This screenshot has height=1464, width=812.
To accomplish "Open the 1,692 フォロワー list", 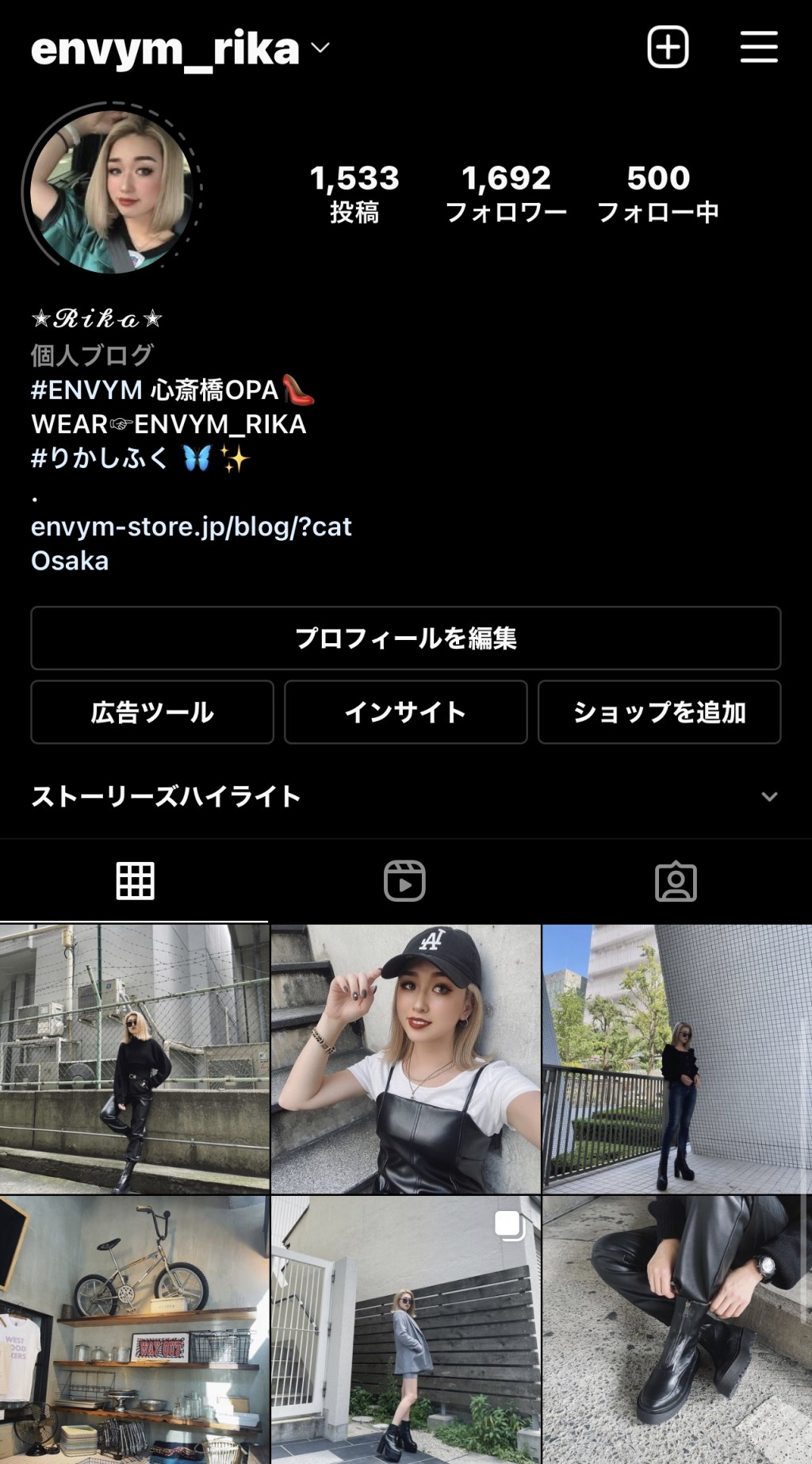I will point(506,193).
